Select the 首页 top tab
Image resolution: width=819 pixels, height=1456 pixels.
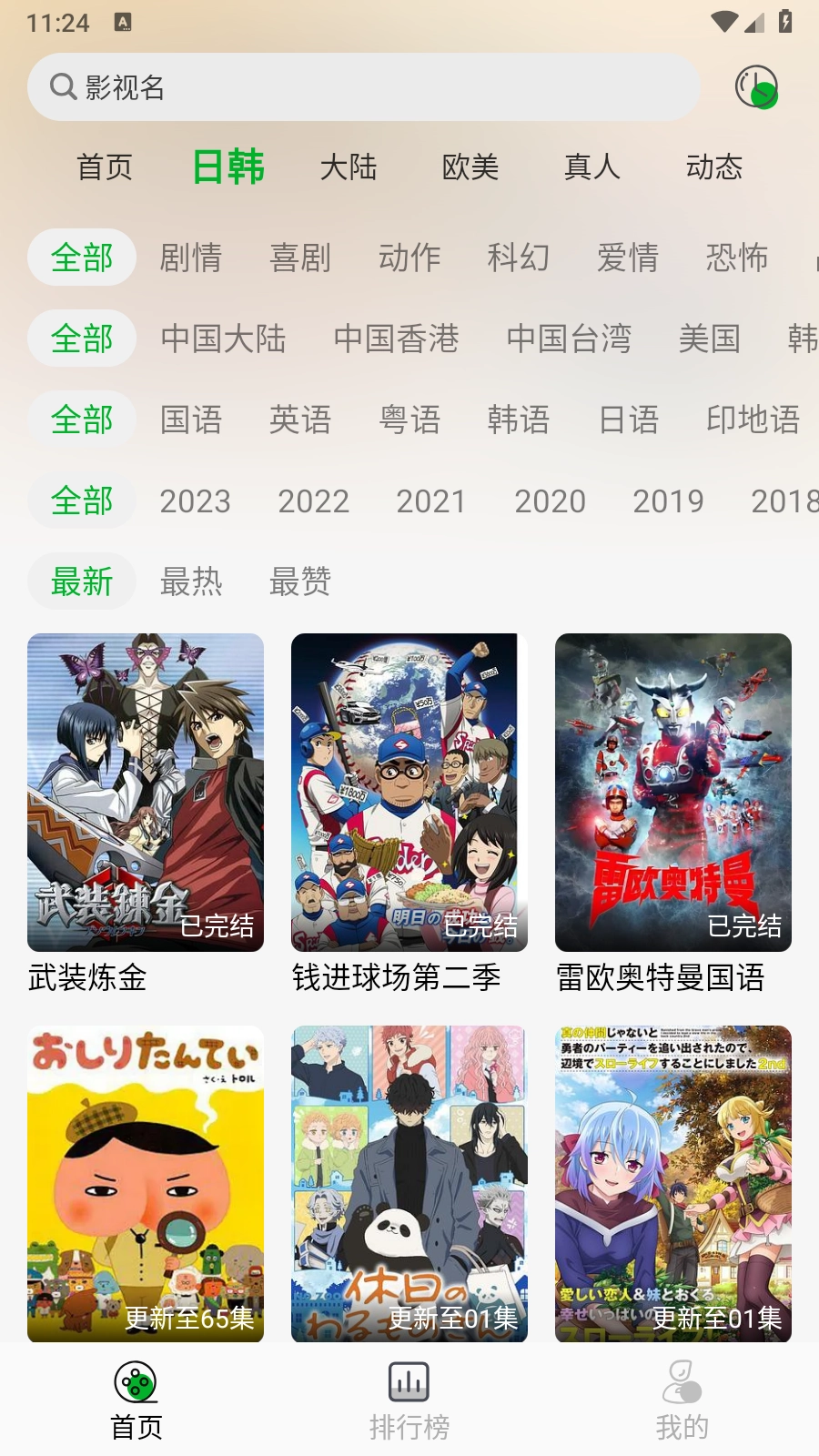pos(105,167)
